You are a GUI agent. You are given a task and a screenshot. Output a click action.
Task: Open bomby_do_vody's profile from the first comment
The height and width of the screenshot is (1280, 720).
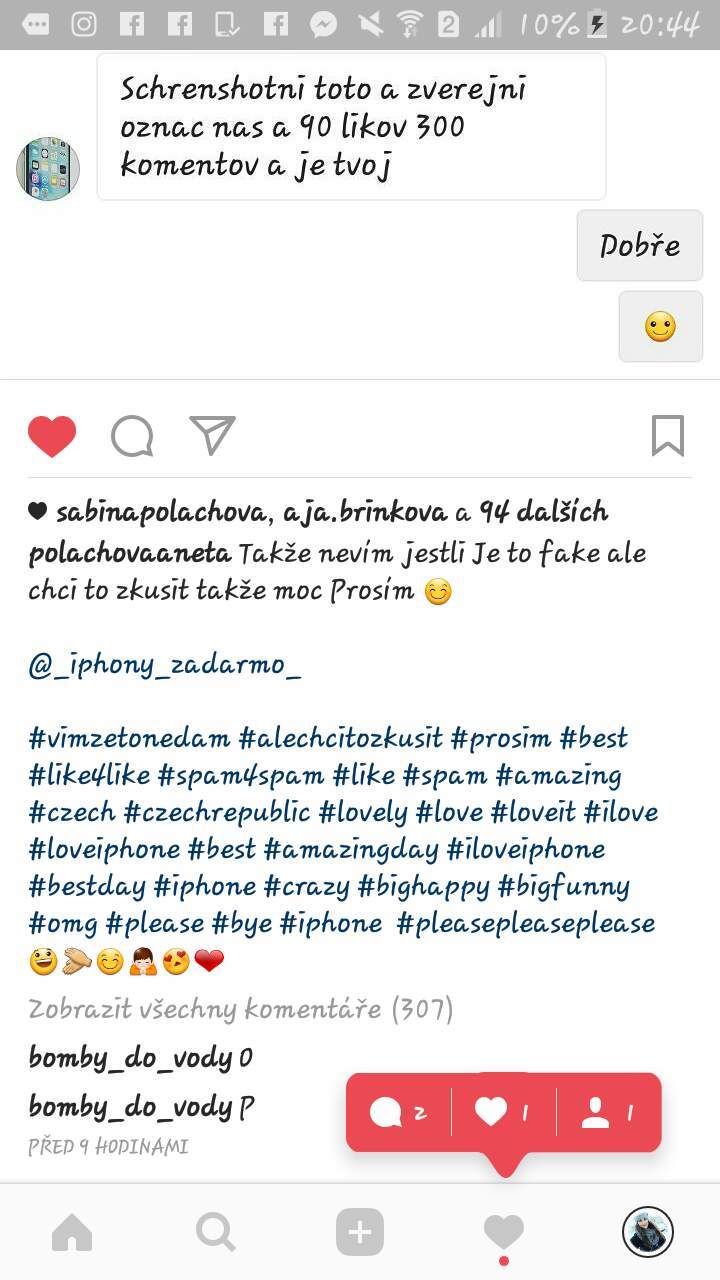click(x=130, y=1059)
